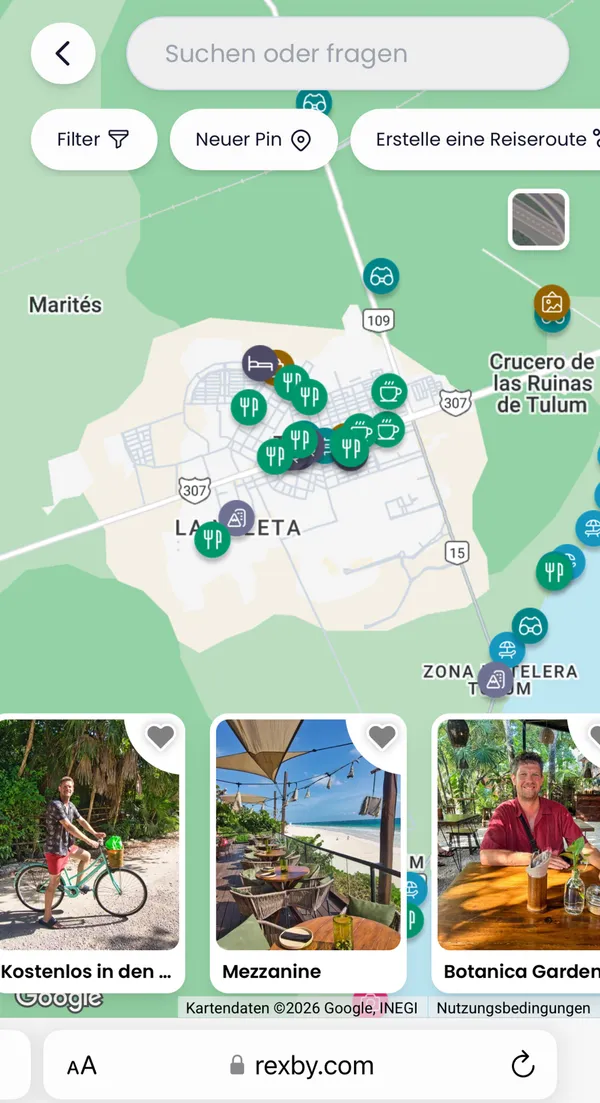Open the 'Kostenlos in den …' card
This screenshot has height=1103, width=600.
(90, 850)
